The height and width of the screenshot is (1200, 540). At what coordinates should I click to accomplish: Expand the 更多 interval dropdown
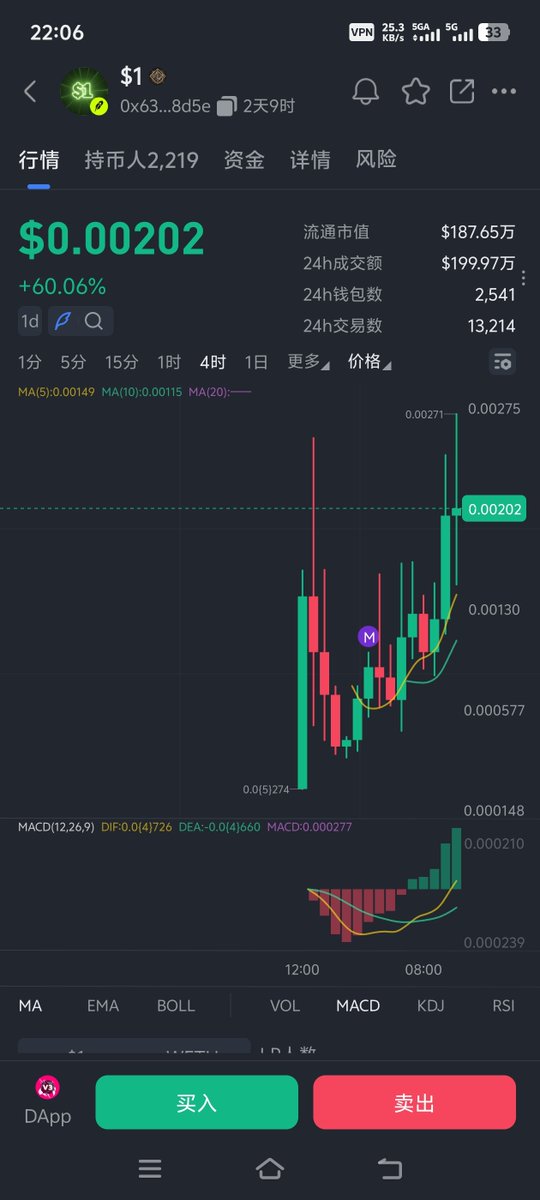tap(309, 362)
